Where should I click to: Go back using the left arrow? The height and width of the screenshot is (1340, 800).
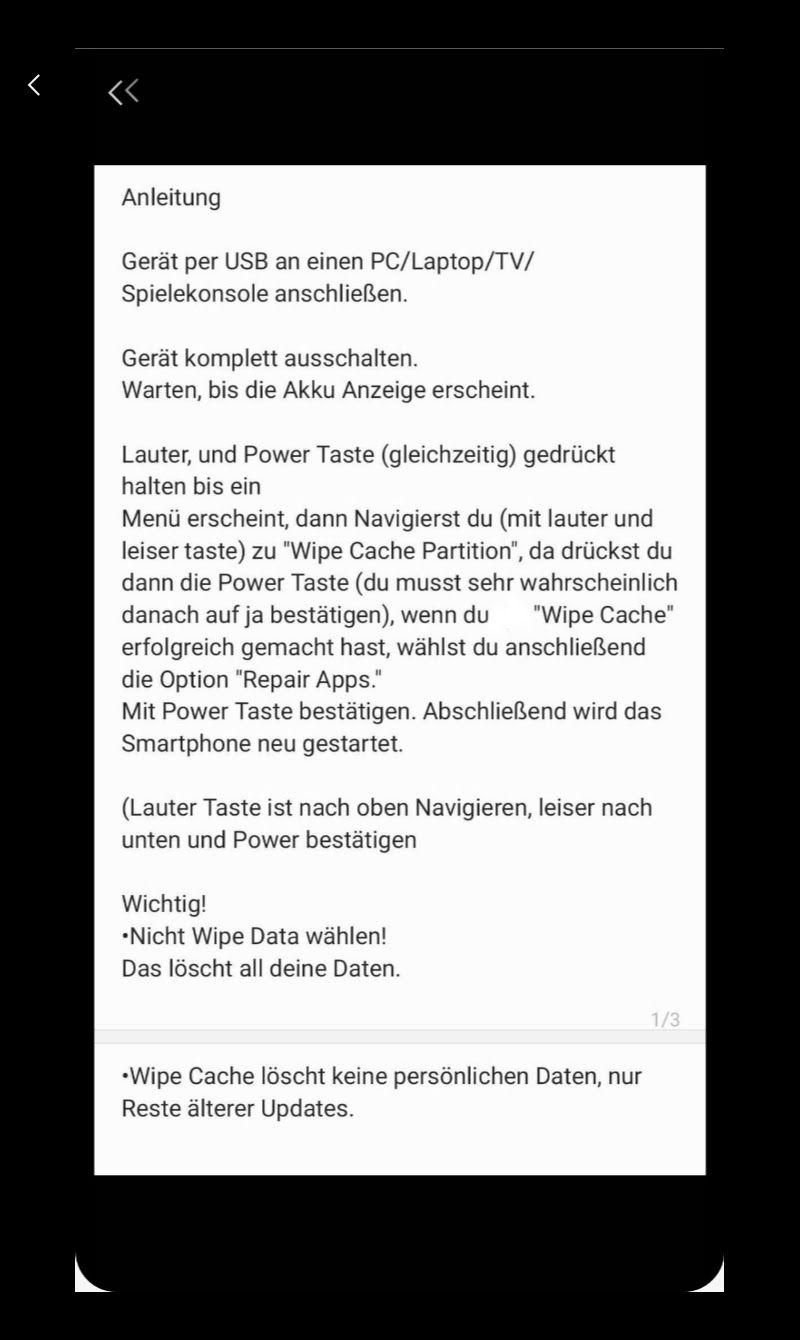point(34,86)
